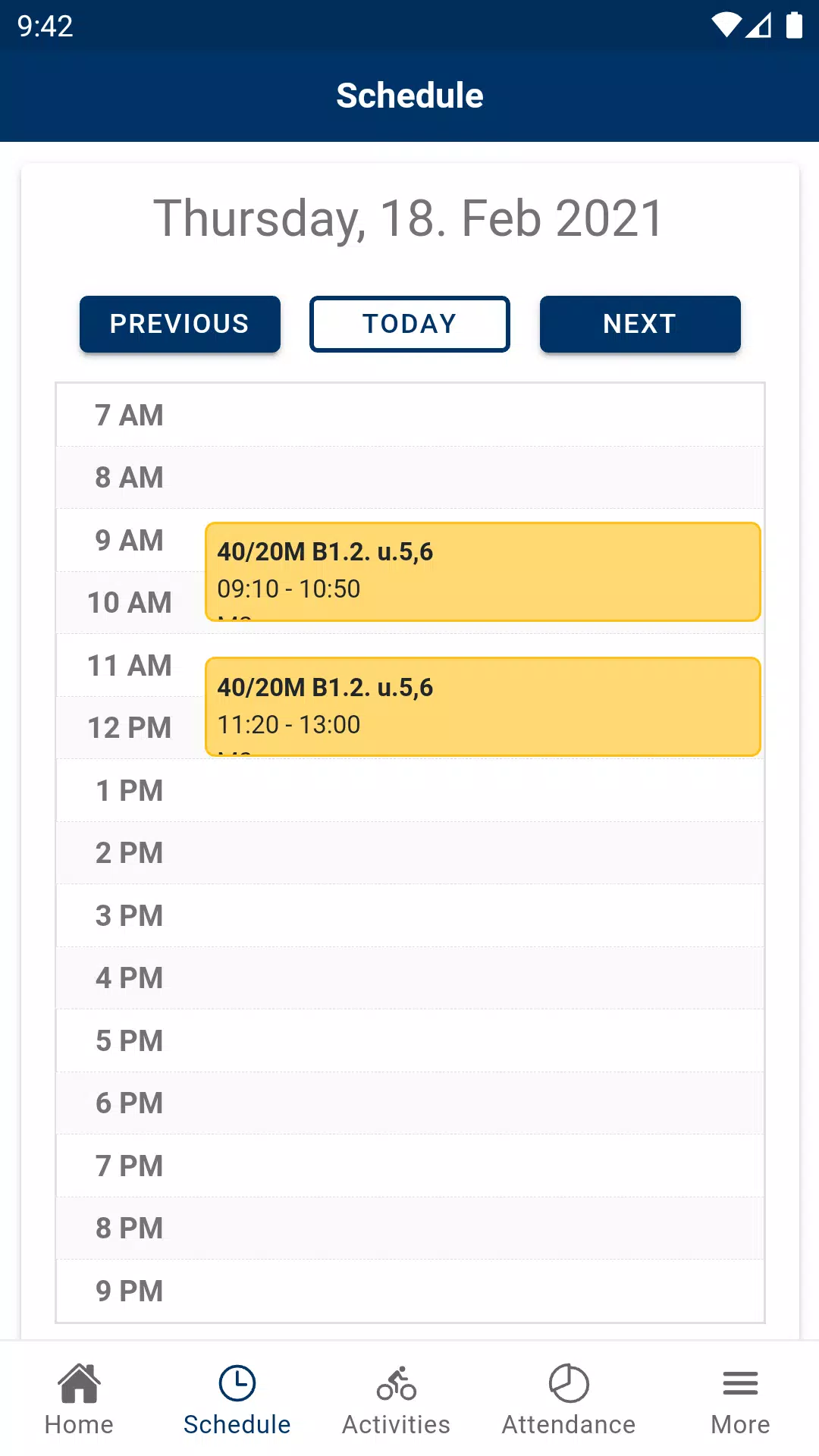
Task: Open the 11:20 - 13:00 class event
Action: point(482,706)
